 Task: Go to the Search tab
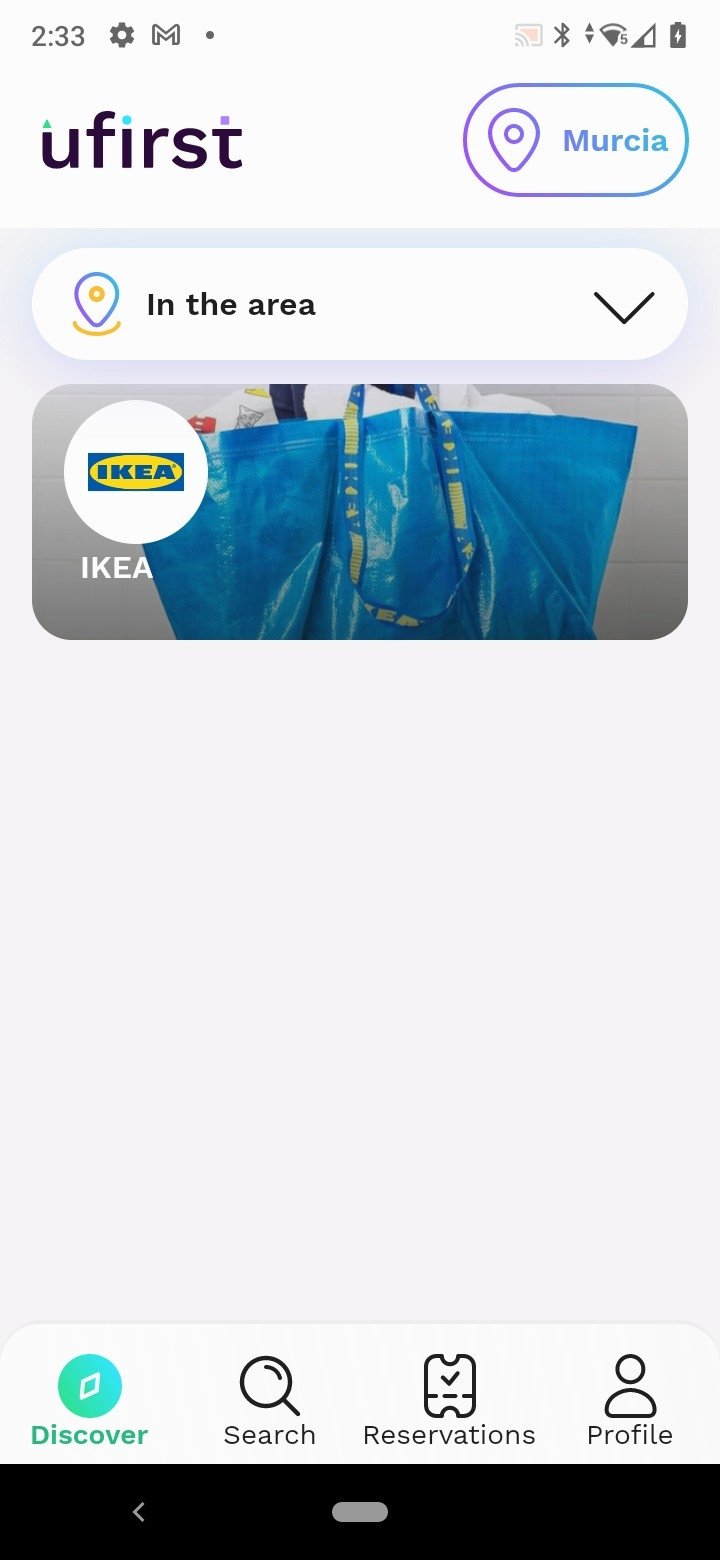pos(269,1402)
